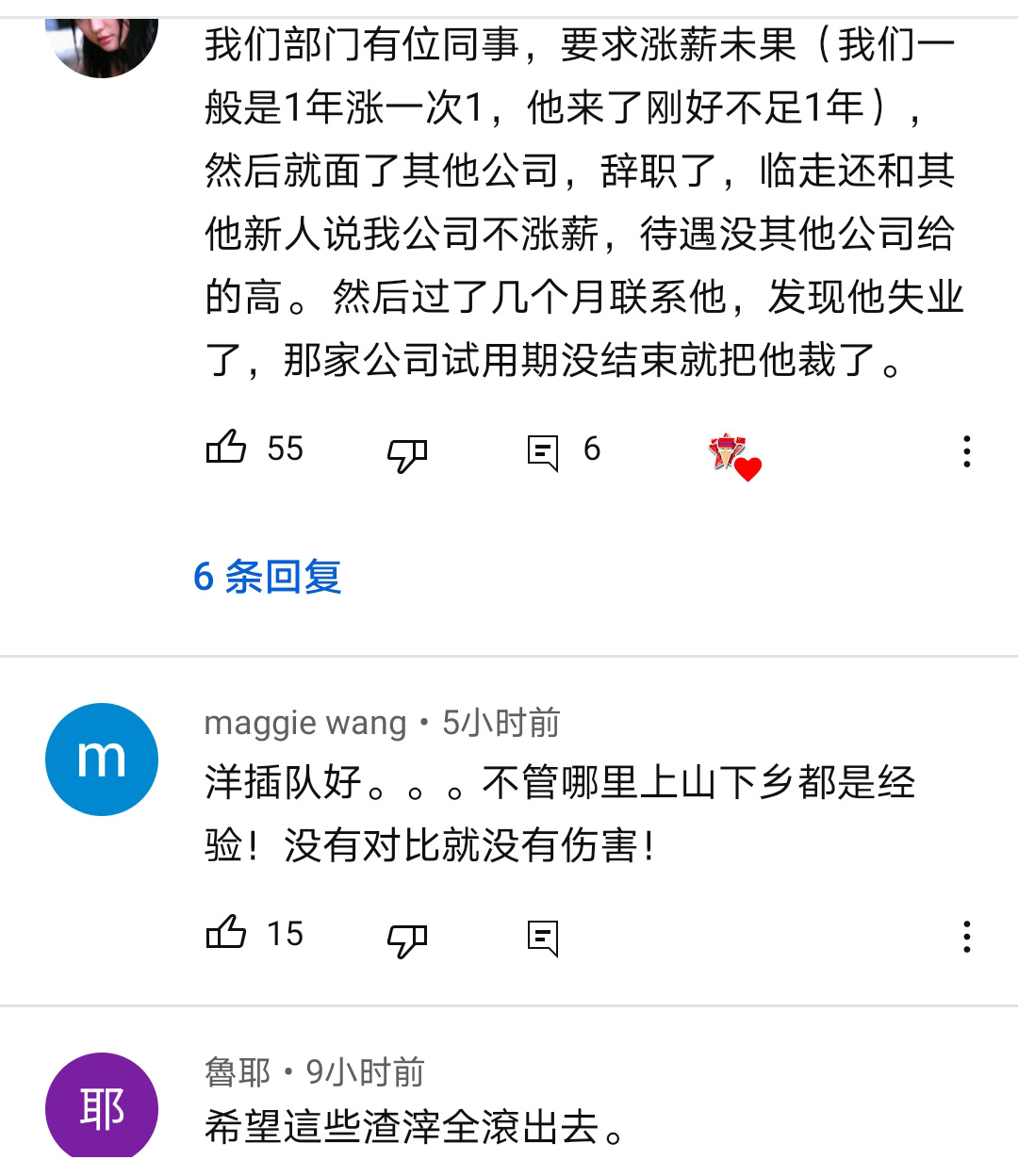Open overflow menu on the 55-likes comment

tap(966, 451)
